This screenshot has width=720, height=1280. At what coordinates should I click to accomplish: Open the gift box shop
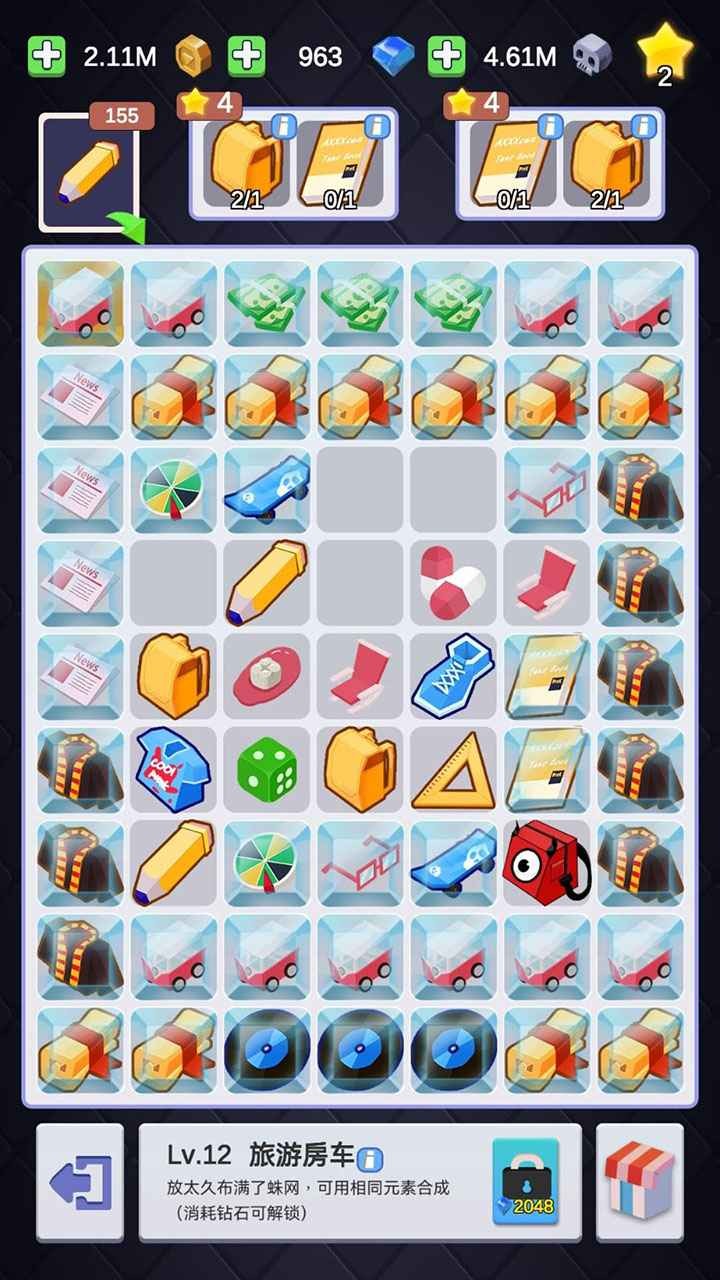(x=640, y=1182)
